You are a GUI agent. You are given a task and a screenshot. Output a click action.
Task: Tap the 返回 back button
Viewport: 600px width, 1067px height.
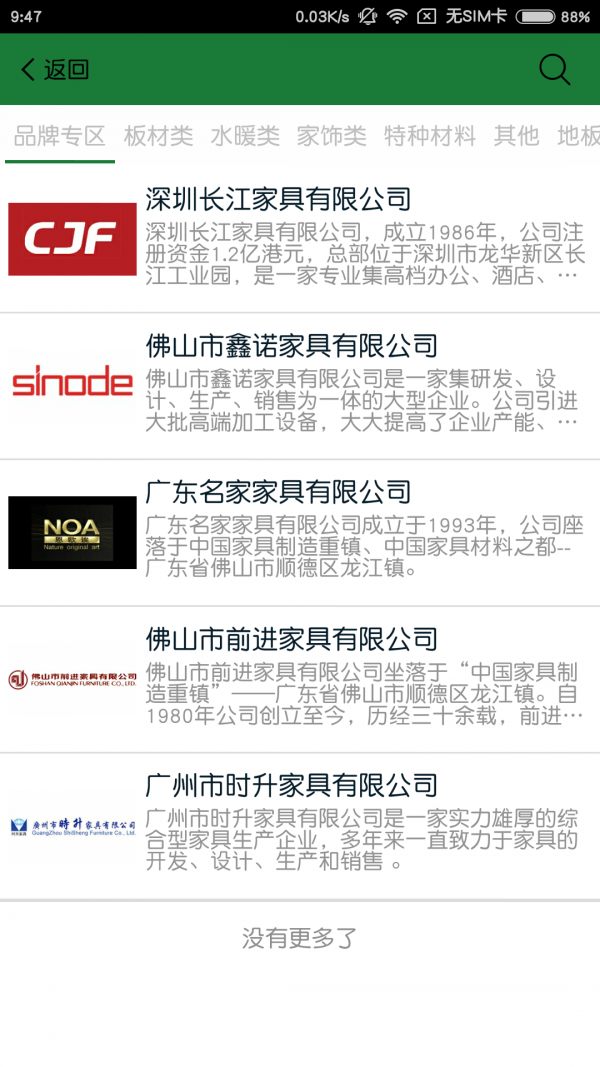55,69
